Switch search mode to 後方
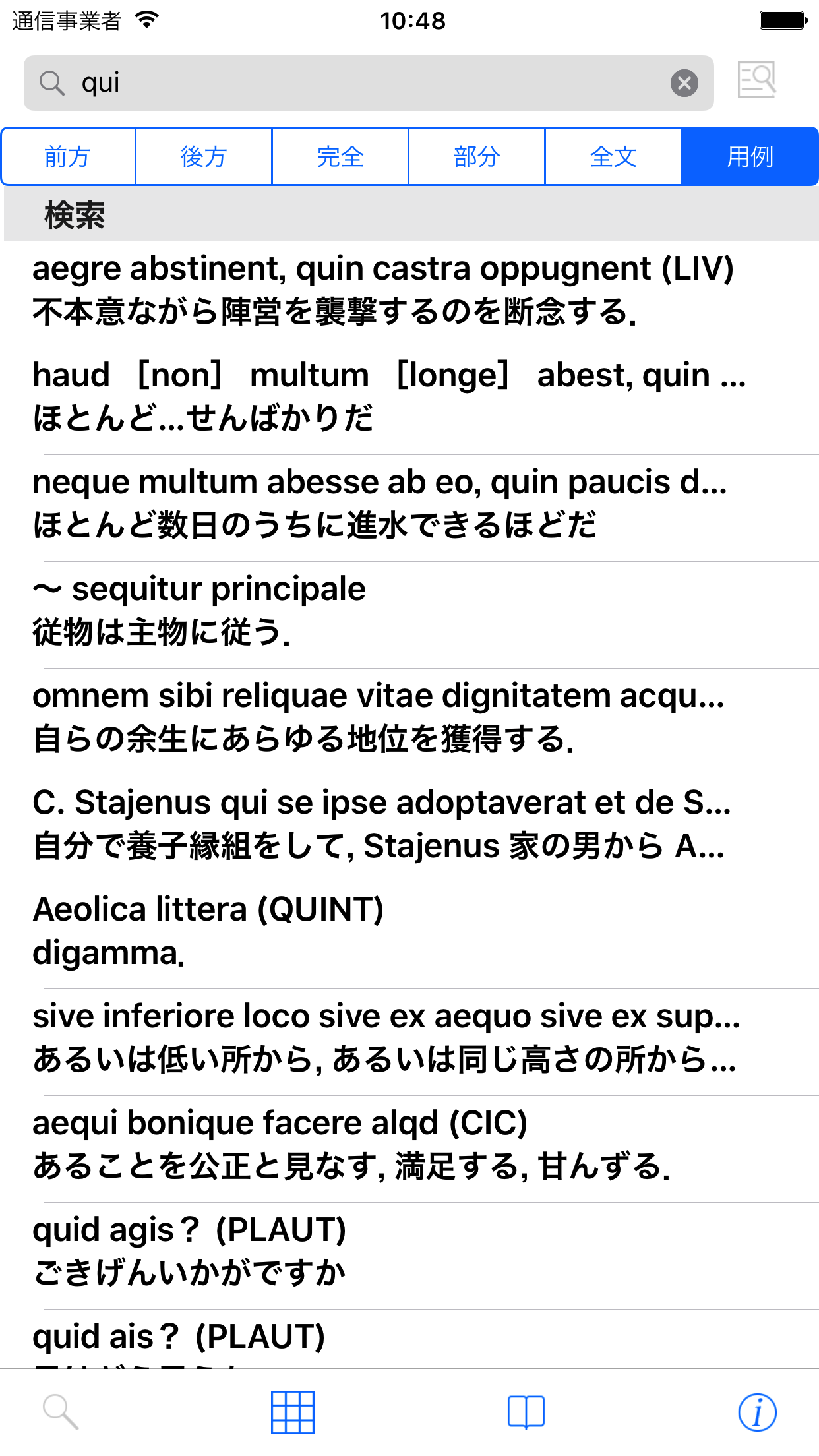Viewport: 819px width, 1456px height. pos(204,156)
